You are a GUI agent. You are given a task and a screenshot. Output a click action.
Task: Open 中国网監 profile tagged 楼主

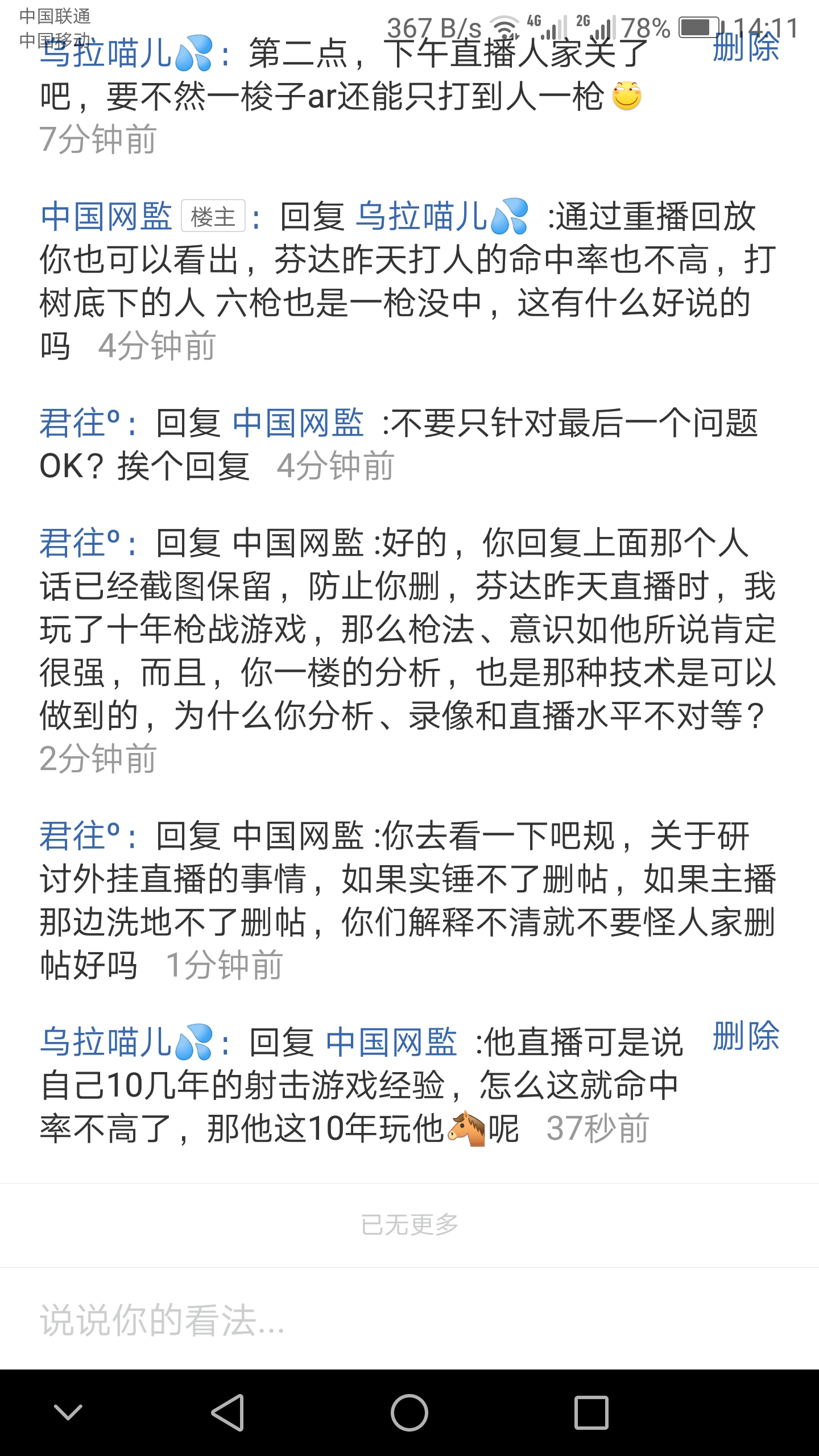point(106,217)
